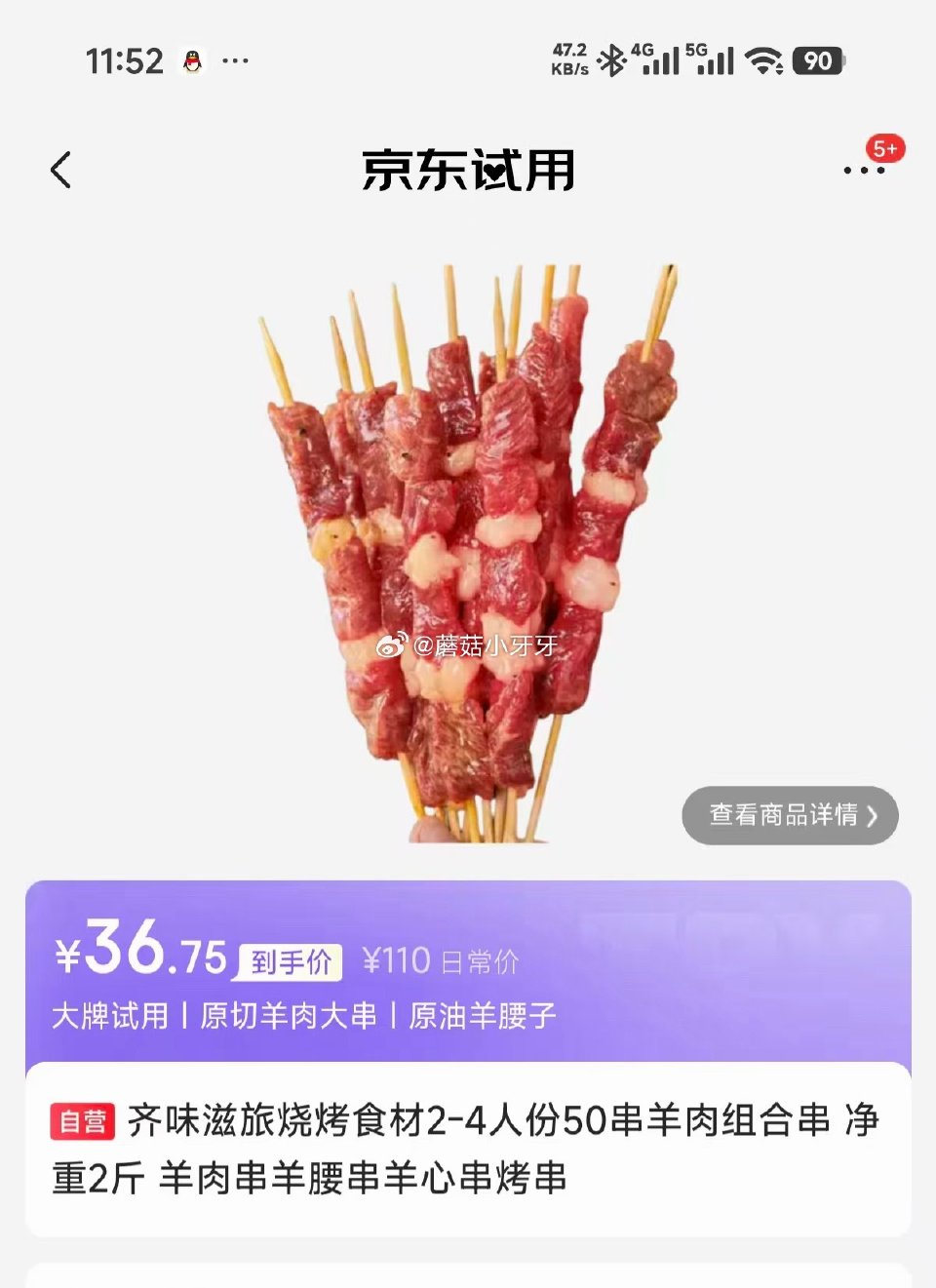Tap the 查看商品详情 button
The image size is (936, 1288).
(788, 815)
